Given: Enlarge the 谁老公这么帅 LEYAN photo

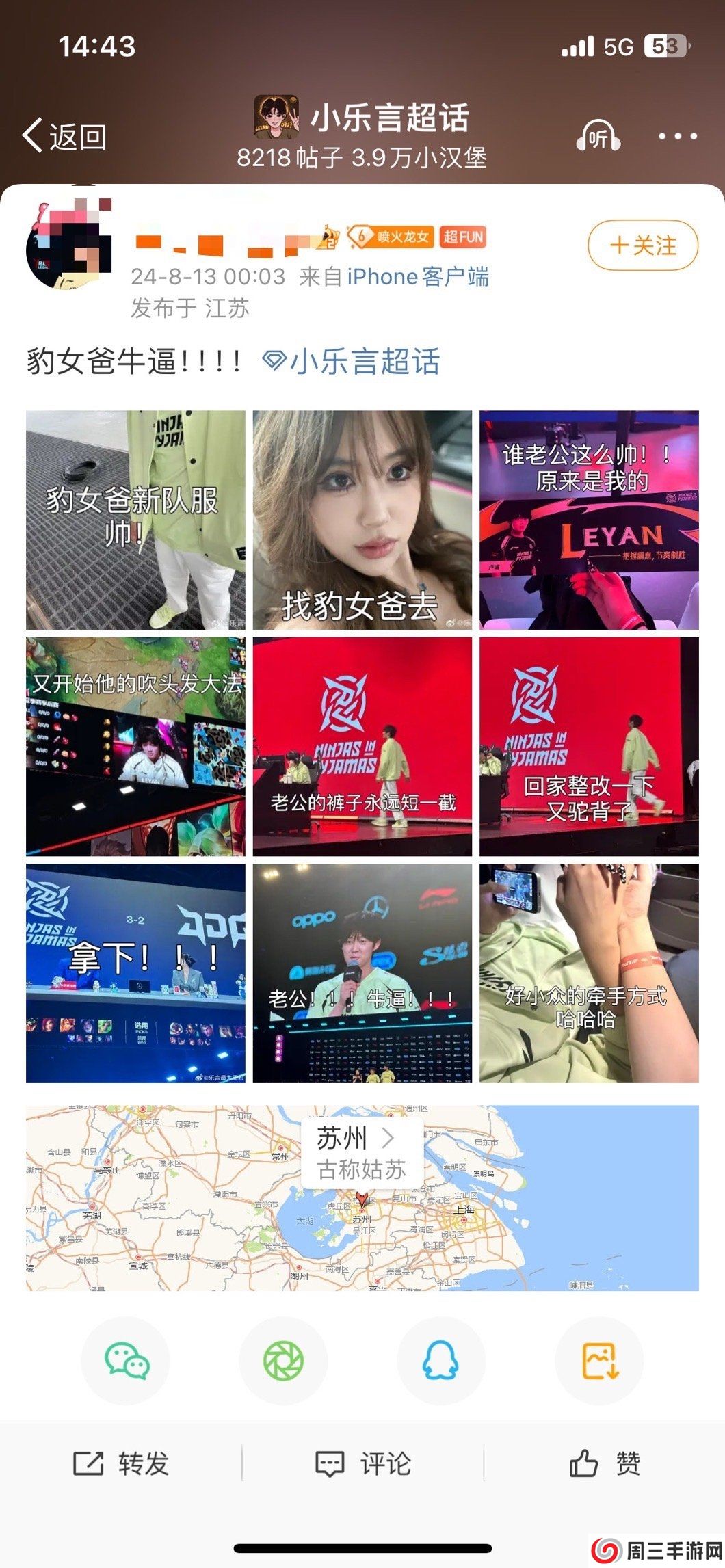Looking at the screenshot, I should pyautogui.click(x=589, y=520).
